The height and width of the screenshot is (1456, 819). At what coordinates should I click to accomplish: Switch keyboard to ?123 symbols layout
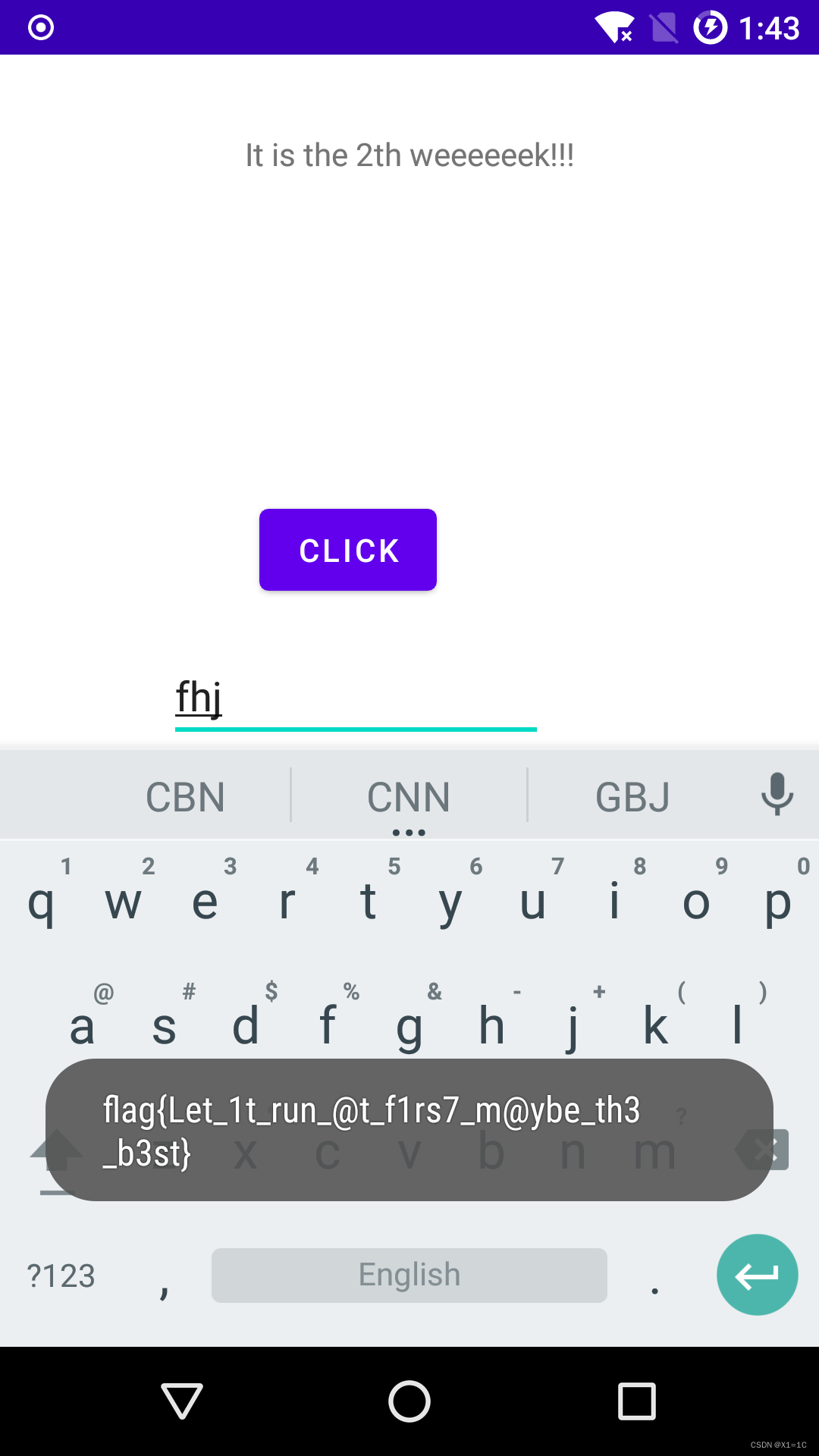coord(61,1276)
